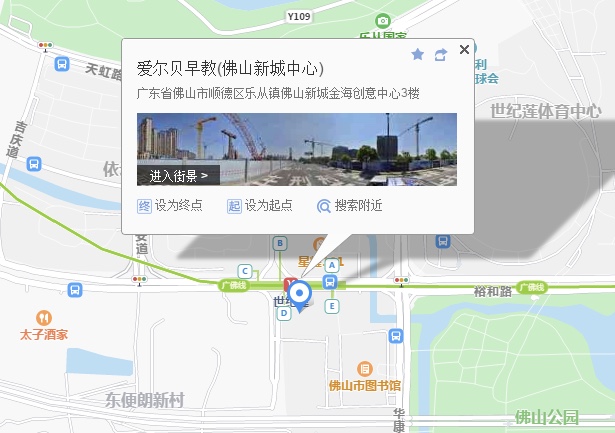This screenshot has width=615, height=433.
Task: Tap the blue location marker pin
Action: [302, 292]
